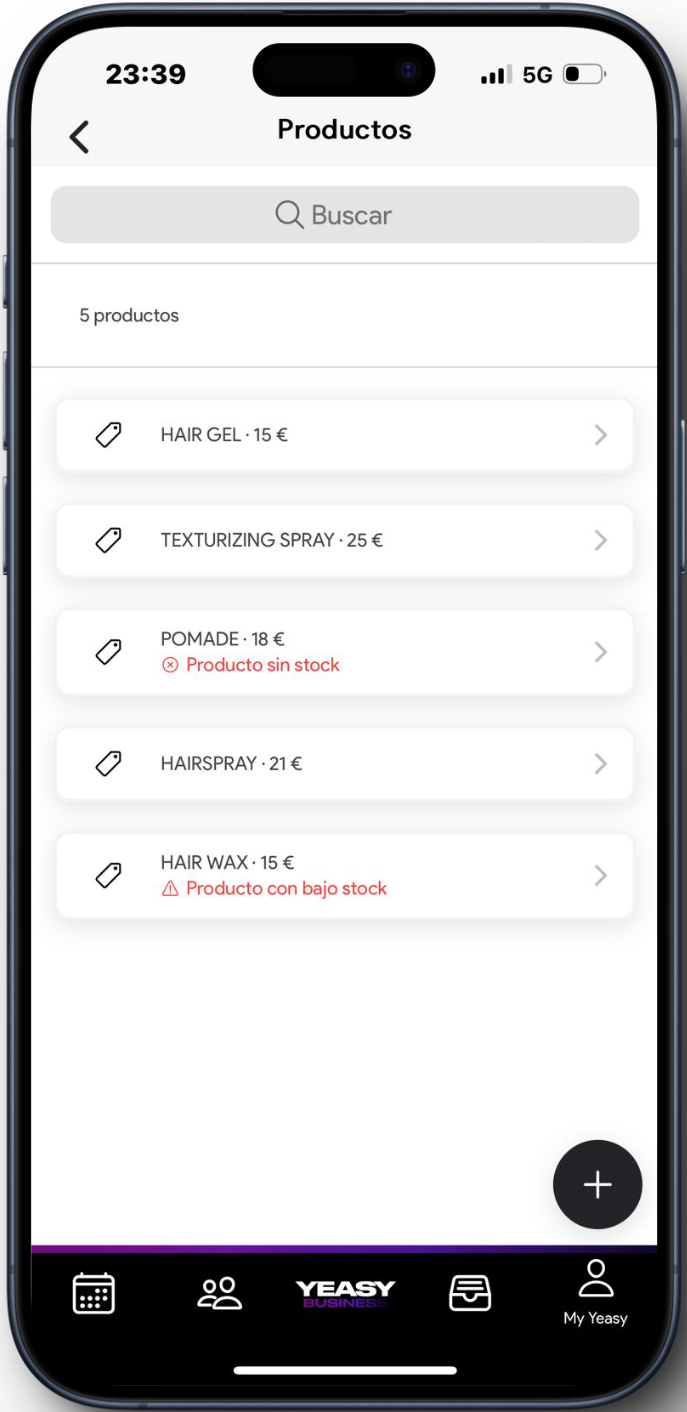Open the HAIR GEL product
The height and width of the screenshot is (1412, 687).
coord(344,435)
